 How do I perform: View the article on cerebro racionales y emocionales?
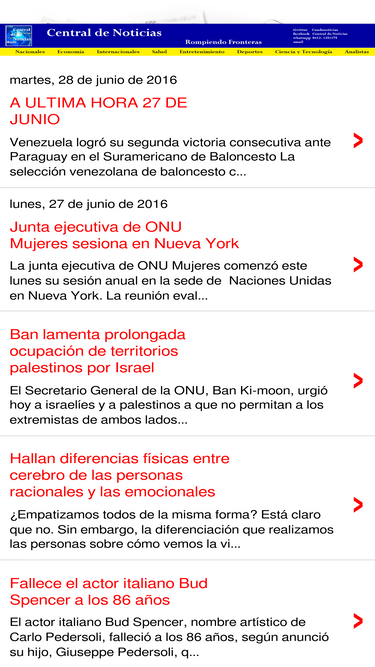pos(120,475)
